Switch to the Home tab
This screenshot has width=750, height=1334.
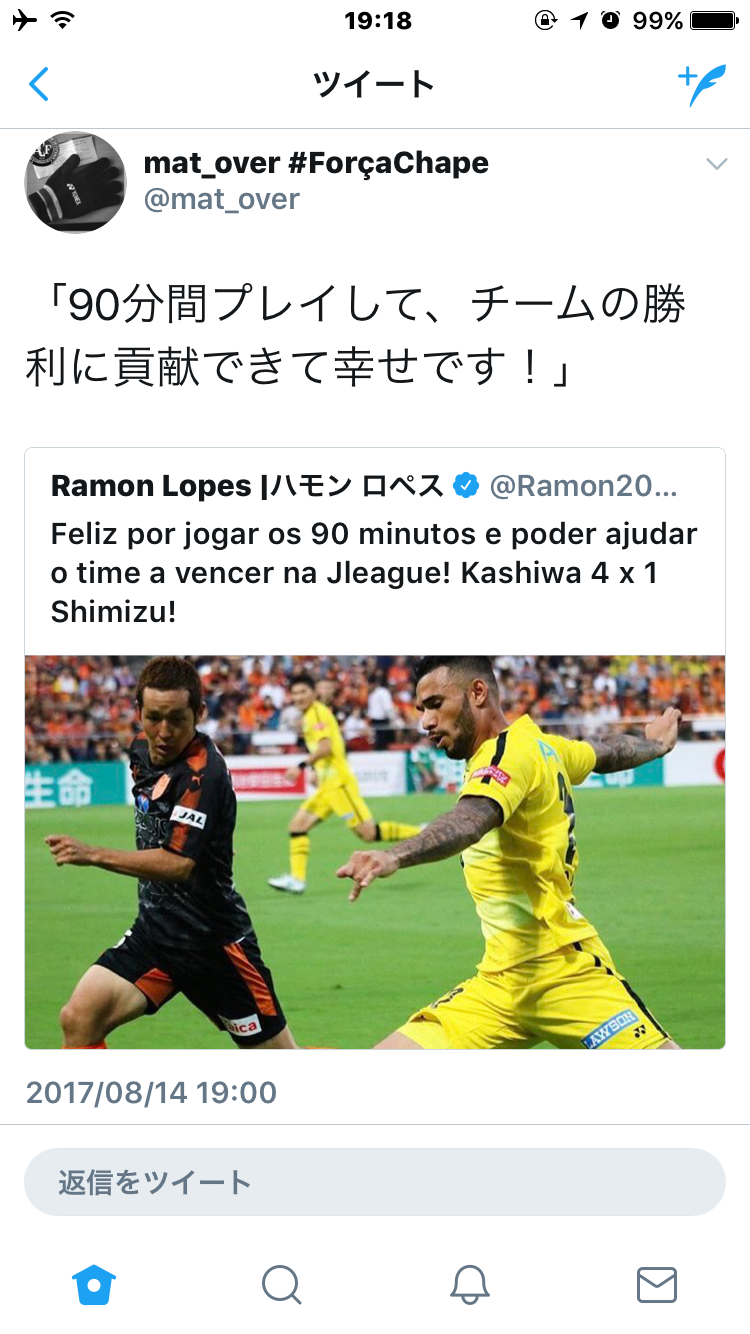(x=95, y=1284)
